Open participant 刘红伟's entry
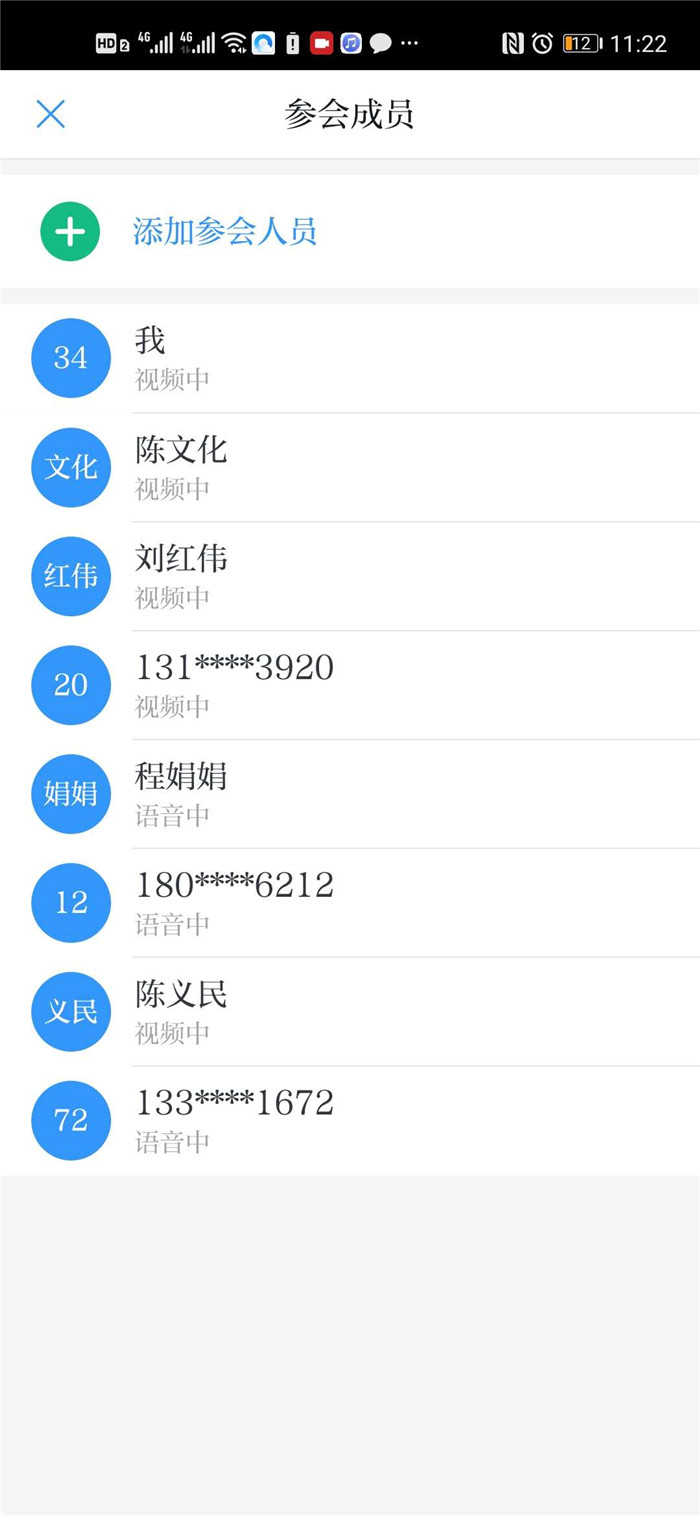The width and height of the screenshot is (700, 1516). (x=350, y=576)
